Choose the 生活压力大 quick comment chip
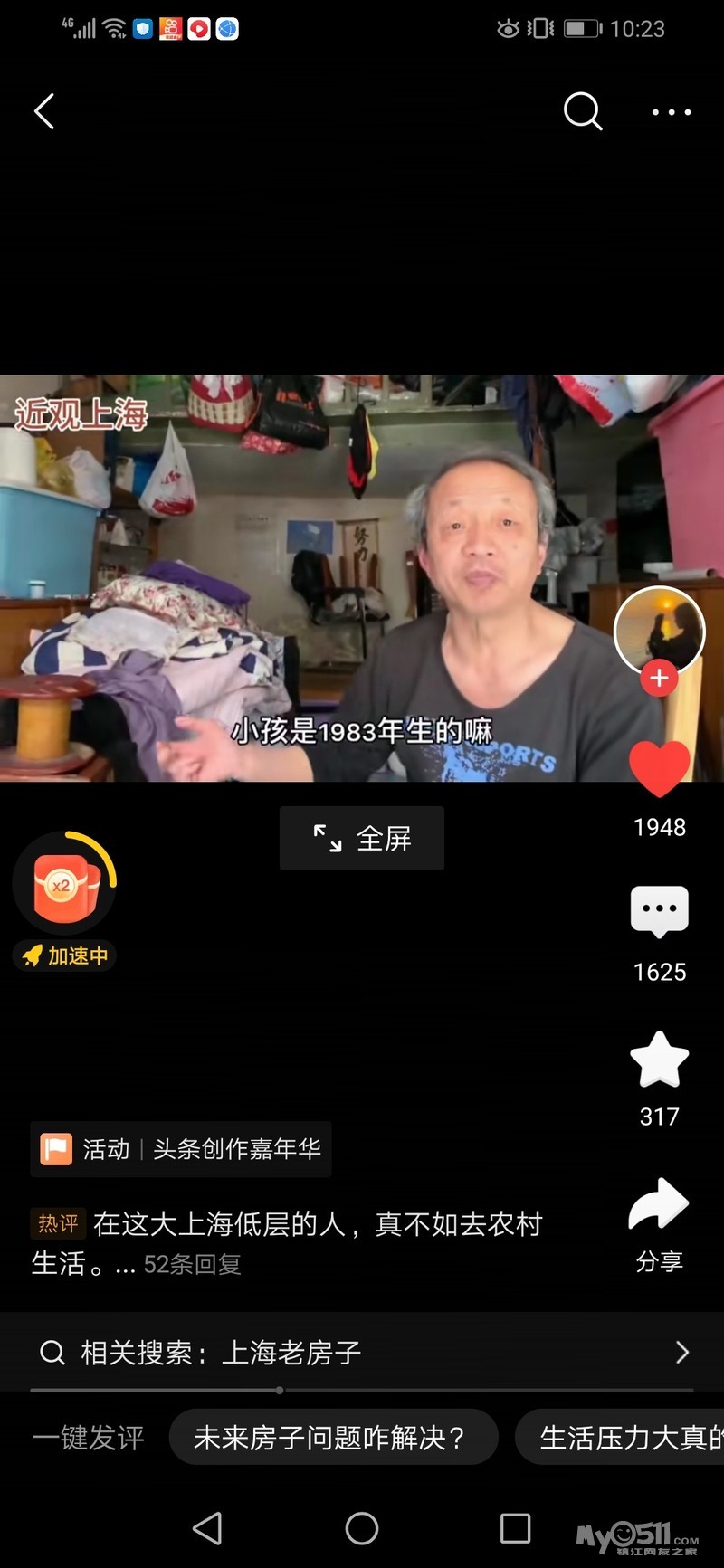This screenshot has height=1568, width=724. point(624,1438)
